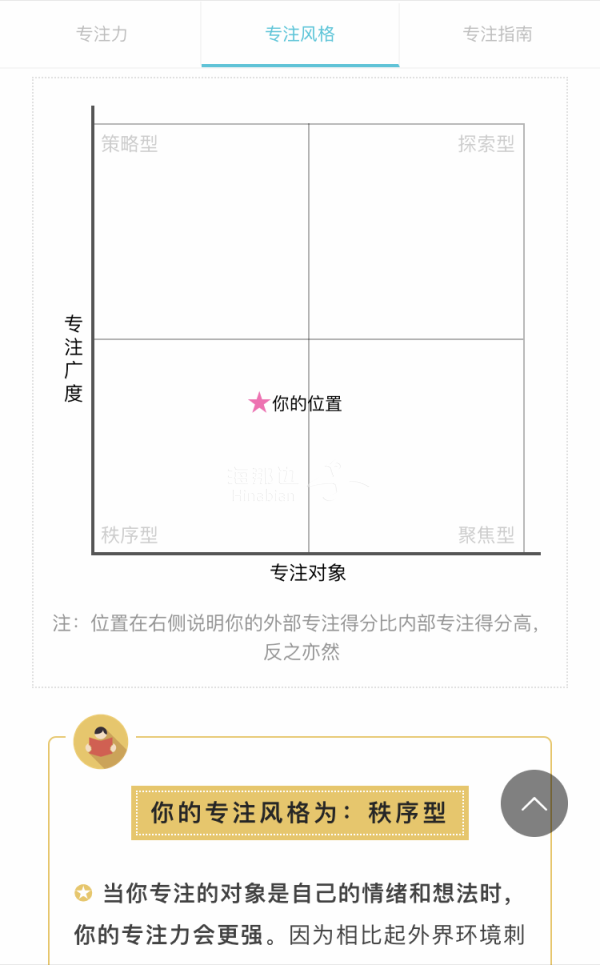
Task: Open the 专注指南 tab
Action: (497, 34)
